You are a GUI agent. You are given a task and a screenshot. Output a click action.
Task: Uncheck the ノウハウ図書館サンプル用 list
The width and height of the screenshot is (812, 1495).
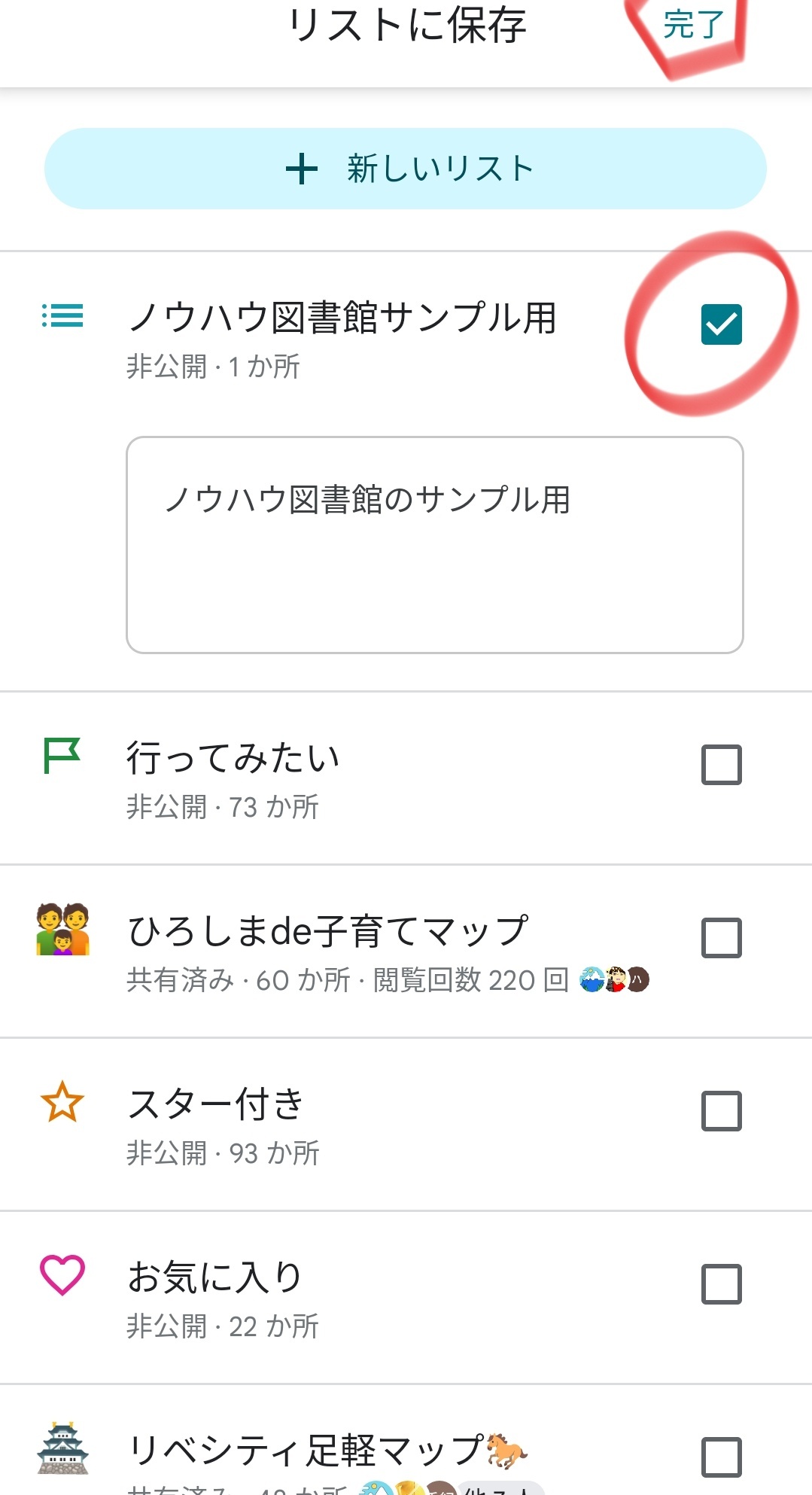click(x=721, y=324)
